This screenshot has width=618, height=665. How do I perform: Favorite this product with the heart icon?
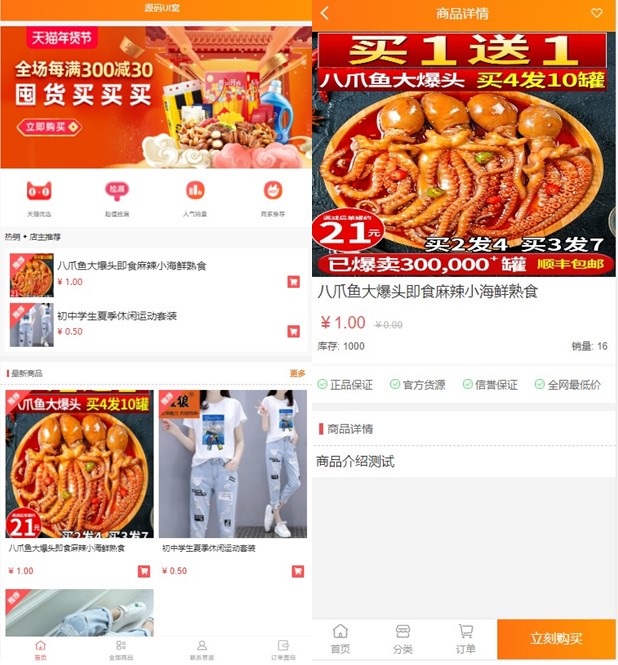597,13
